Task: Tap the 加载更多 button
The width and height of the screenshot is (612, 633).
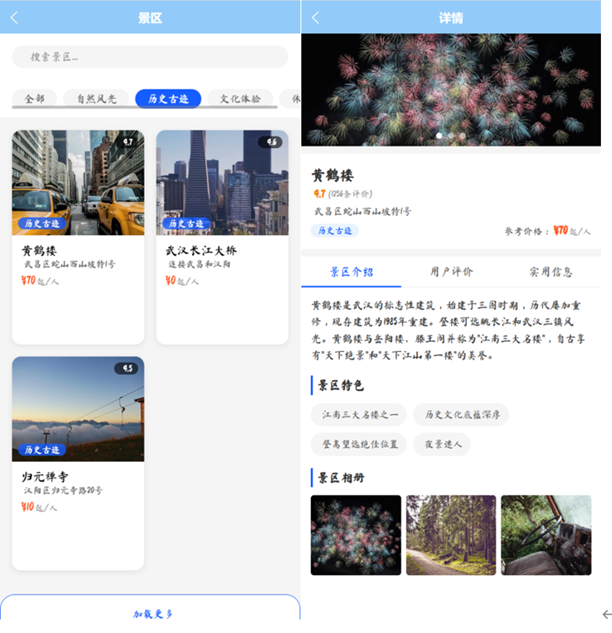Action: [x=150, y=613]
